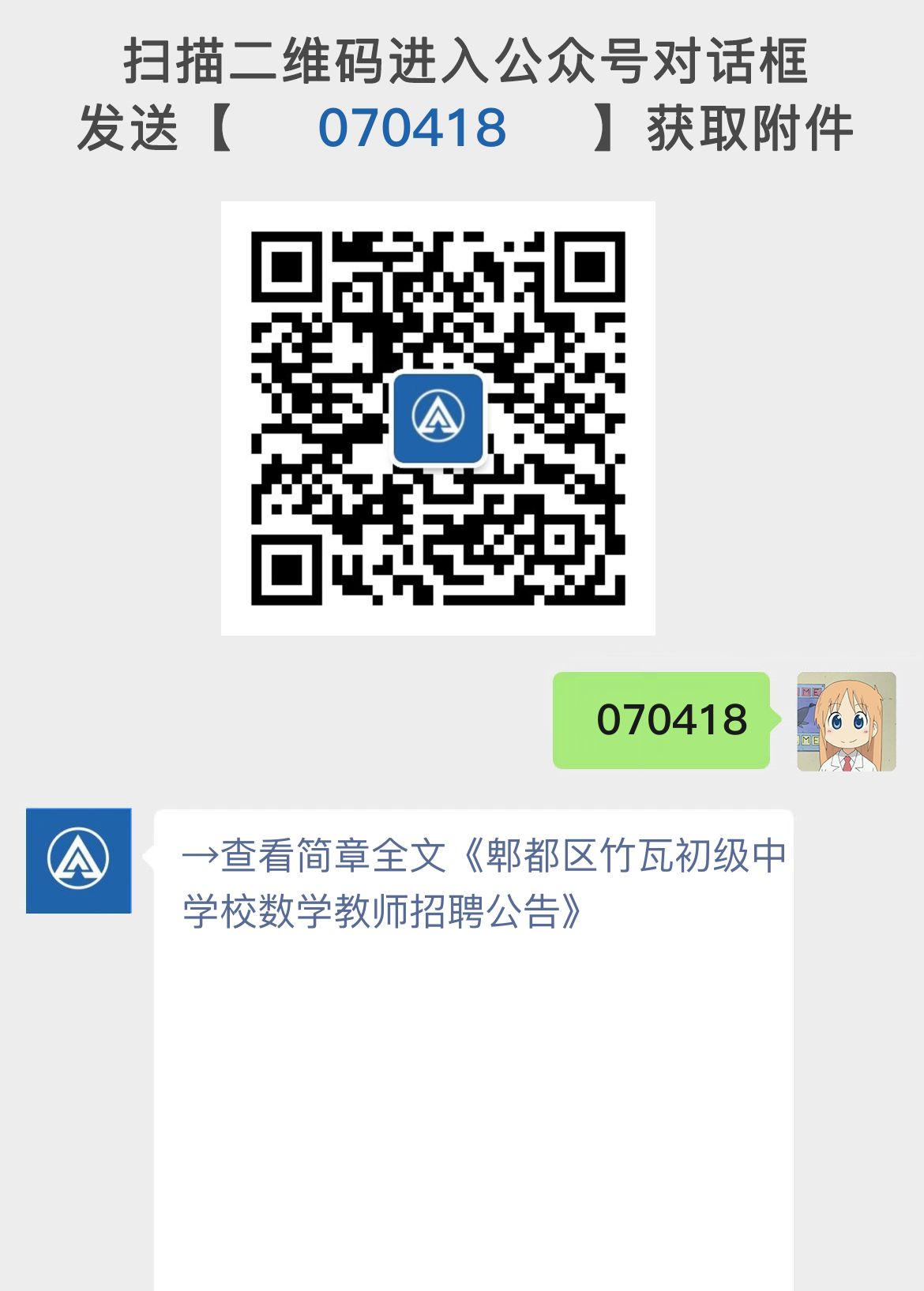
Task: Tap the chat bubble tail near the avatar
Action: [x=146, y=857]
